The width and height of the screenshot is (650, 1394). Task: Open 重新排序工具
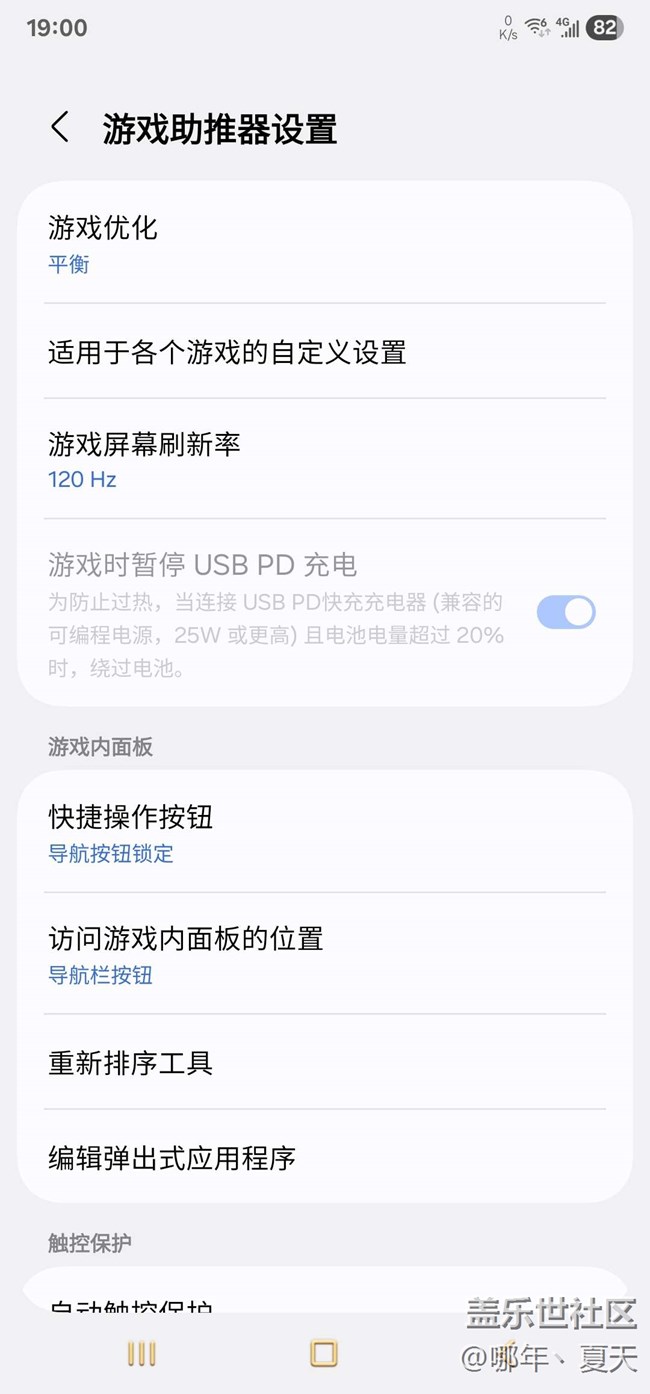click(x=324, y=1062)
